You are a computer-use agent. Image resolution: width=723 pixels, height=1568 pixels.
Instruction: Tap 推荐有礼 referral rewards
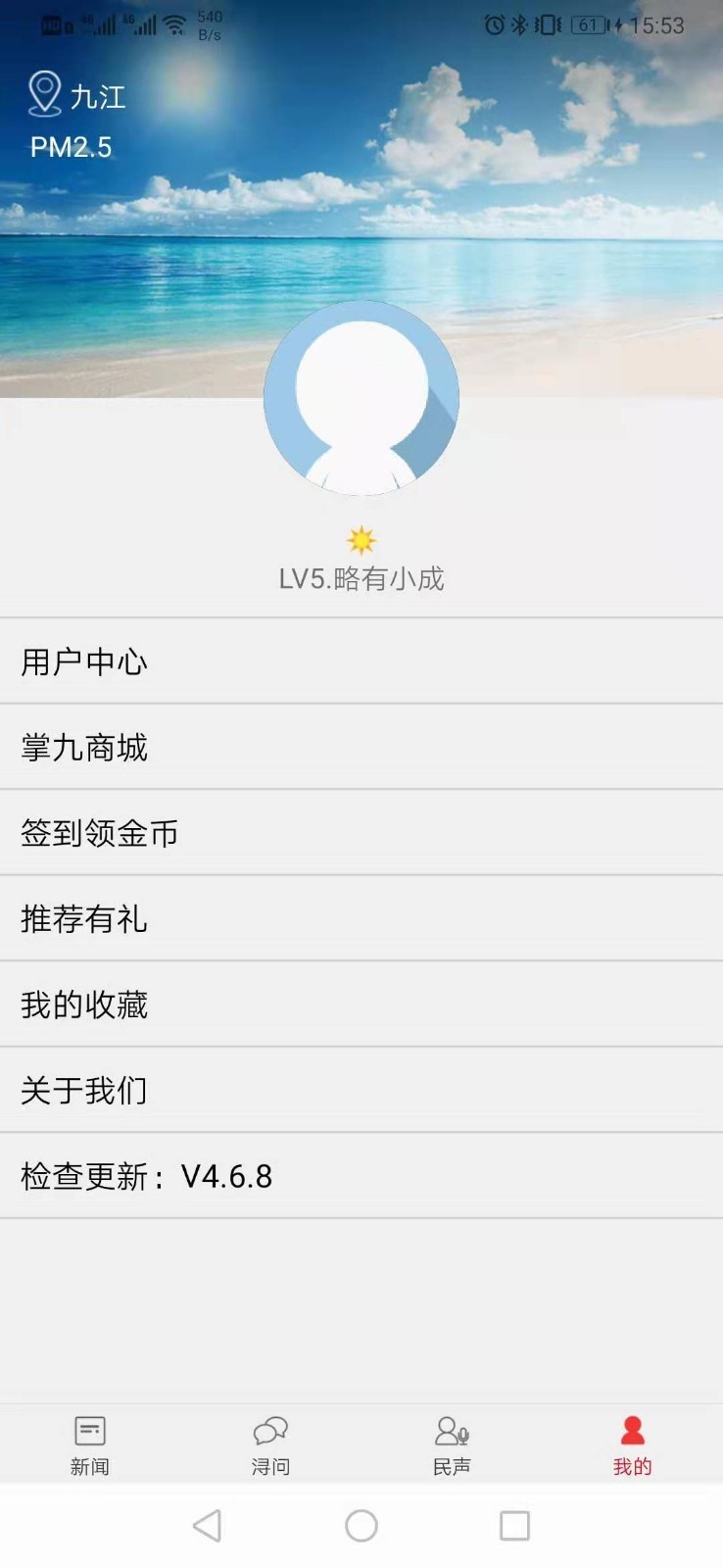pos(361,919)
